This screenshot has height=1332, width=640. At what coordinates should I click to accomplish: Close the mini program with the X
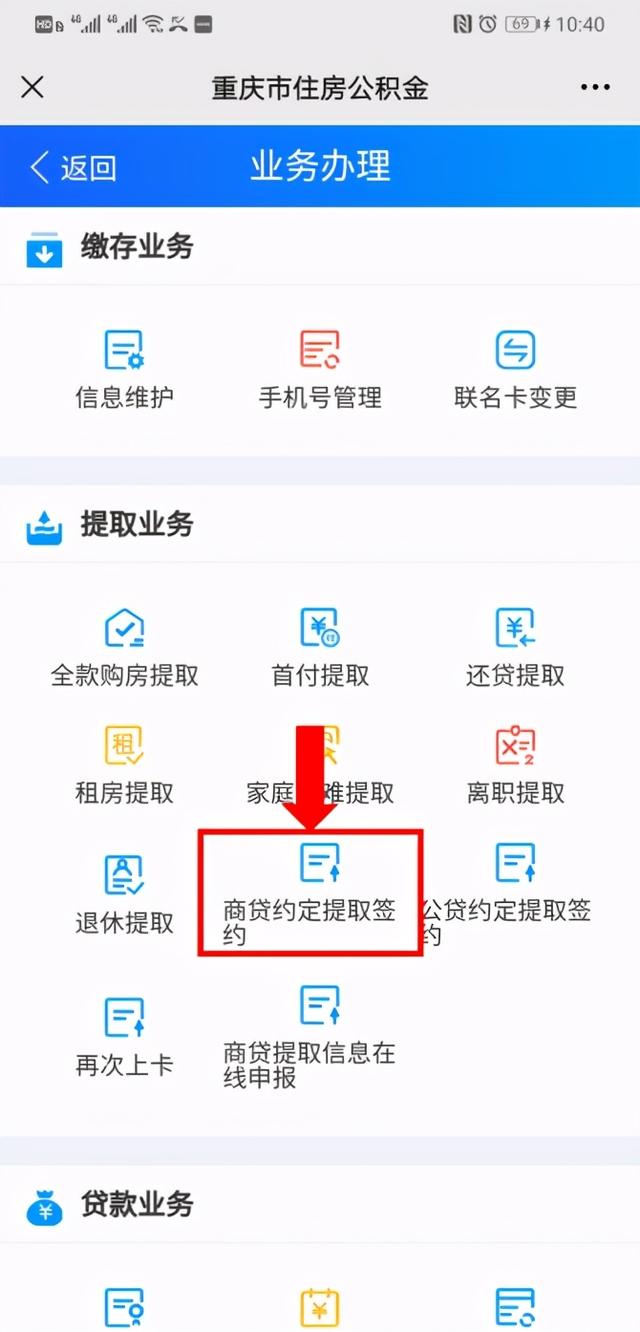[x=33, y=87]
